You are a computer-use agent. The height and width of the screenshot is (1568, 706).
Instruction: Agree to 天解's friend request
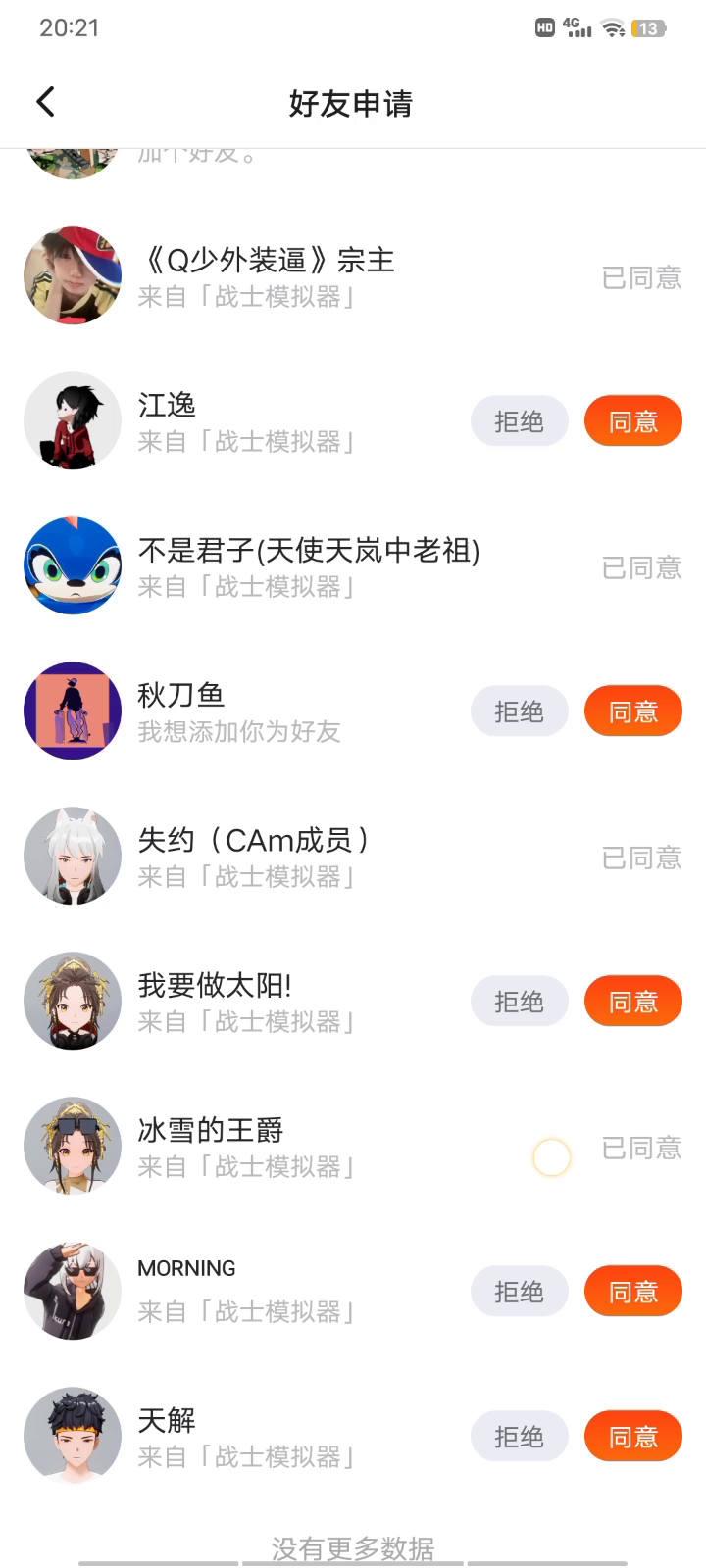coord(632,1437)
